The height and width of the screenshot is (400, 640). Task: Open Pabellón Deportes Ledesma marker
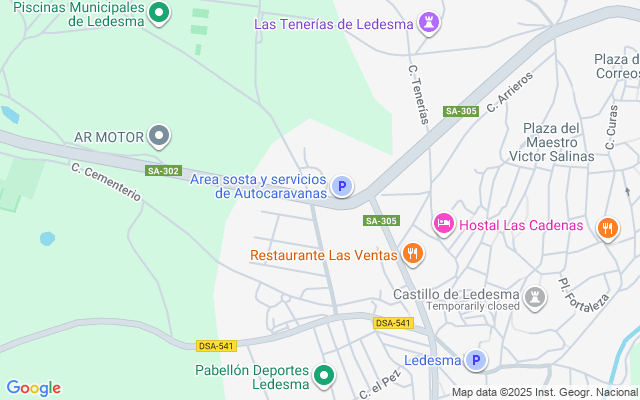[323, 376]
